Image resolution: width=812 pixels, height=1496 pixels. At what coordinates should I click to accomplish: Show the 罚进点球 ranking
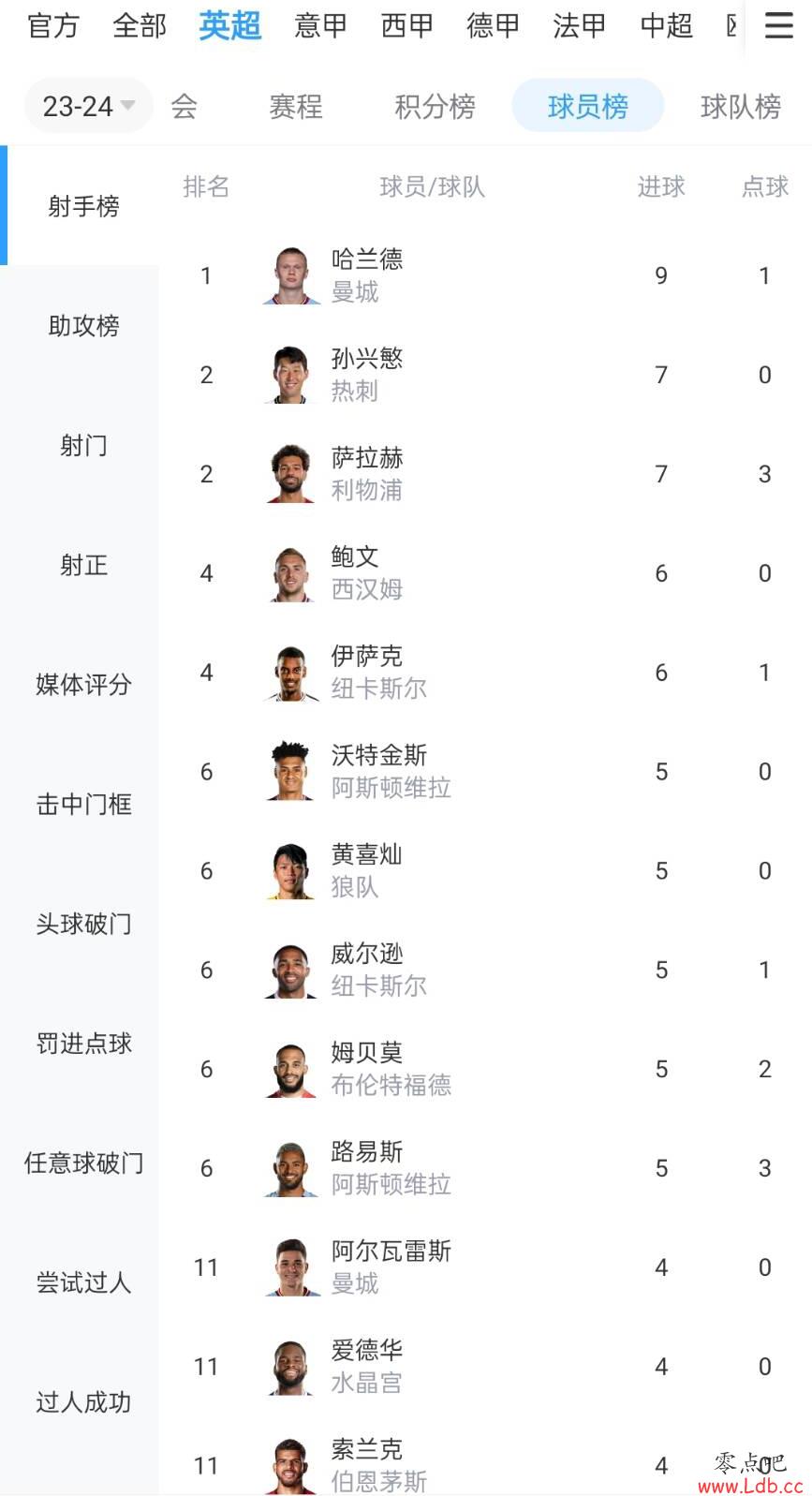83,1044
